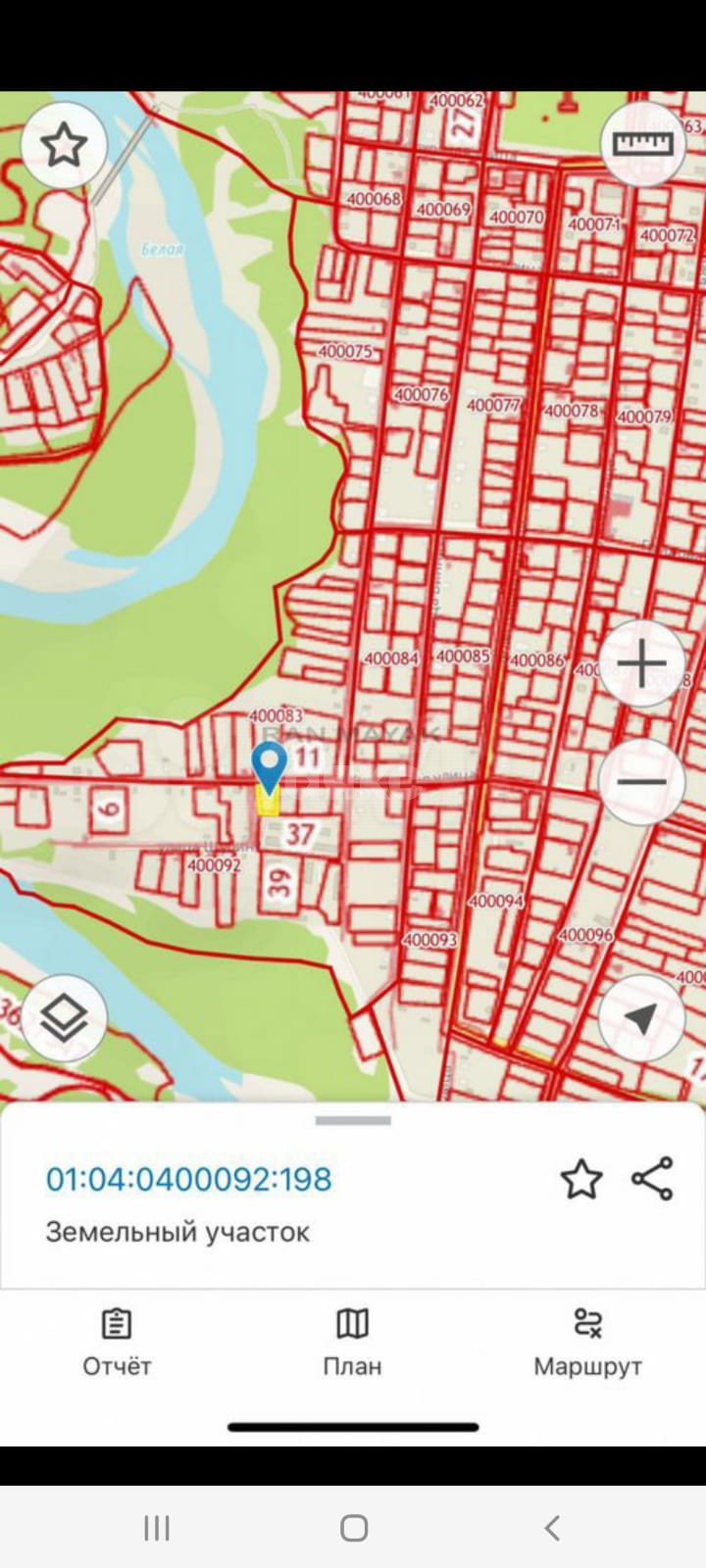Build a route with Маршрут

pyautogui.click(x=587, y=1342)
